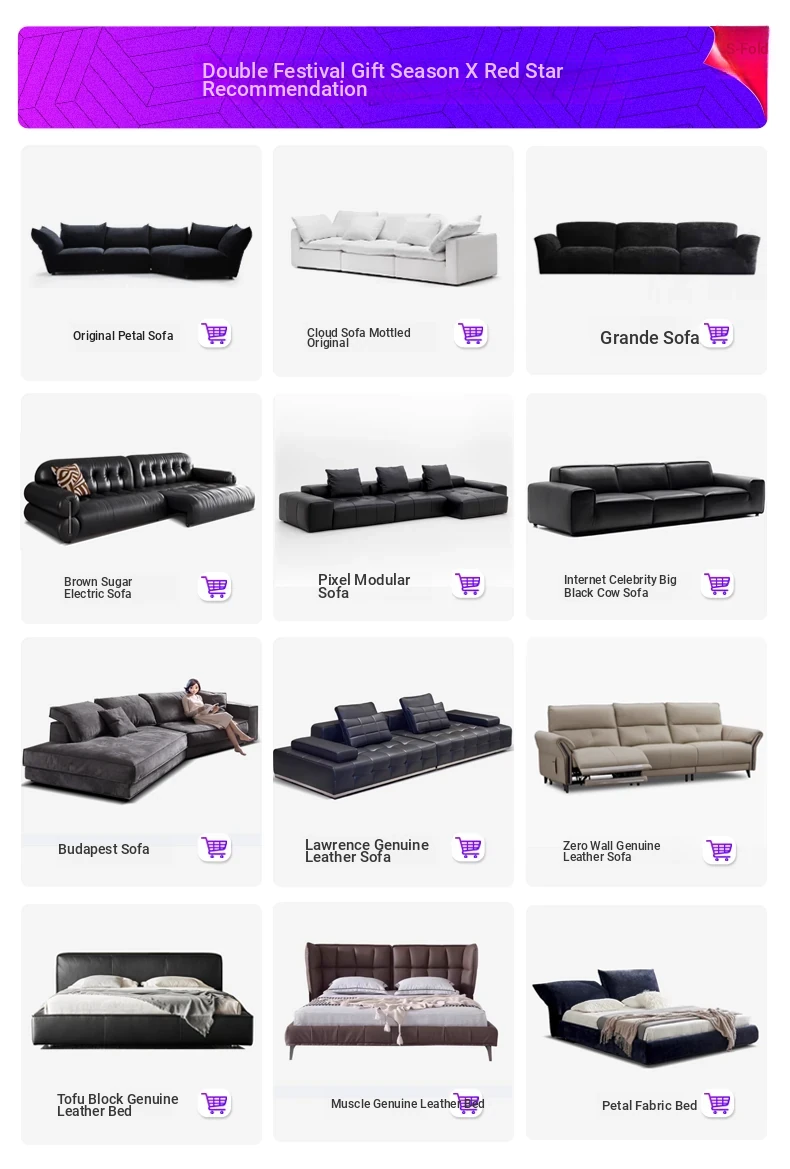Add Budapest Sofa to the cart
The width and height of the screenshot is (790, 1169).
click(215, 848)
